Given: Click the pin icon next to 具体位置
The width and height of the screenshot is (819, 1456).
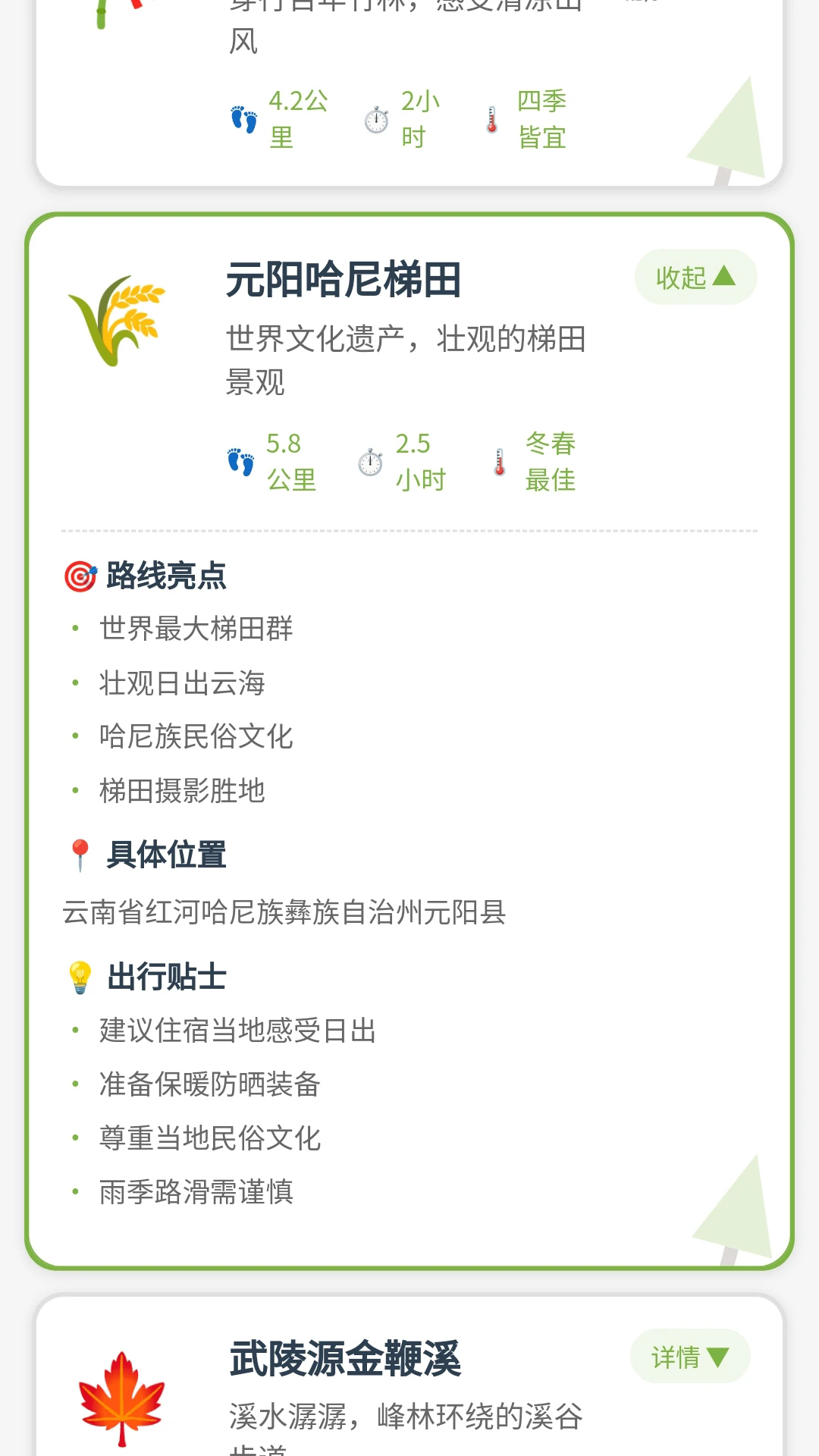Looking at the screenshot, I should click(x=78, y=852).
